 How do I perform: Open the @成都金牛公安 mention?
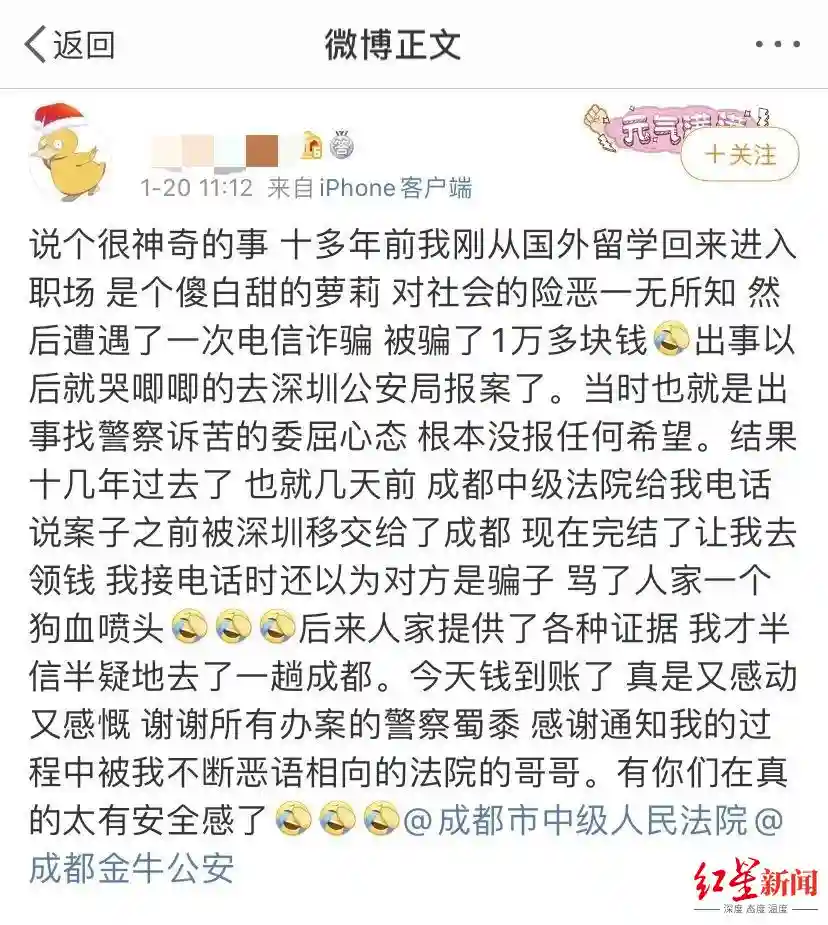[131, 866]
